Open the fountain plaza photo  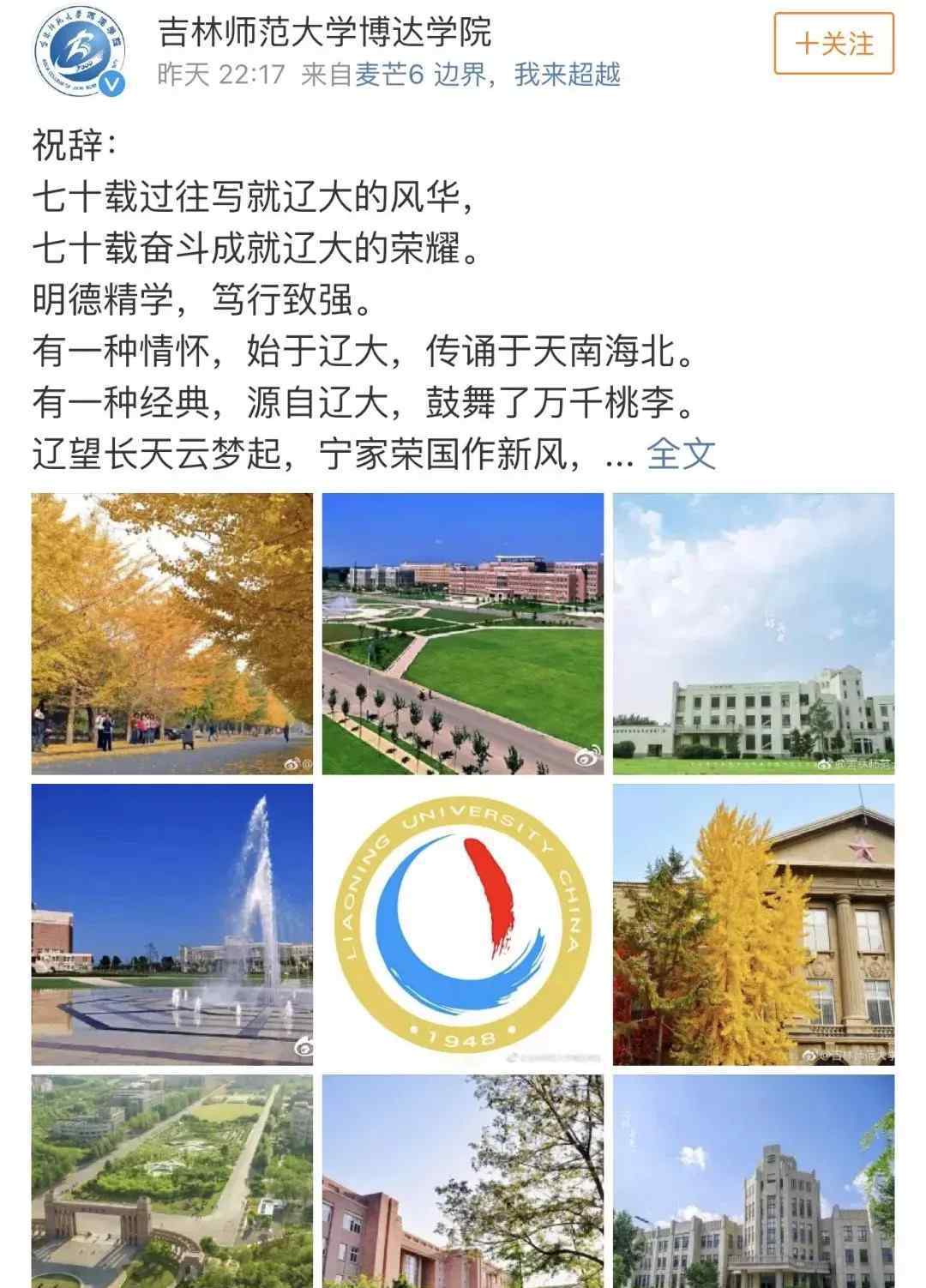[x=172, y=924]
